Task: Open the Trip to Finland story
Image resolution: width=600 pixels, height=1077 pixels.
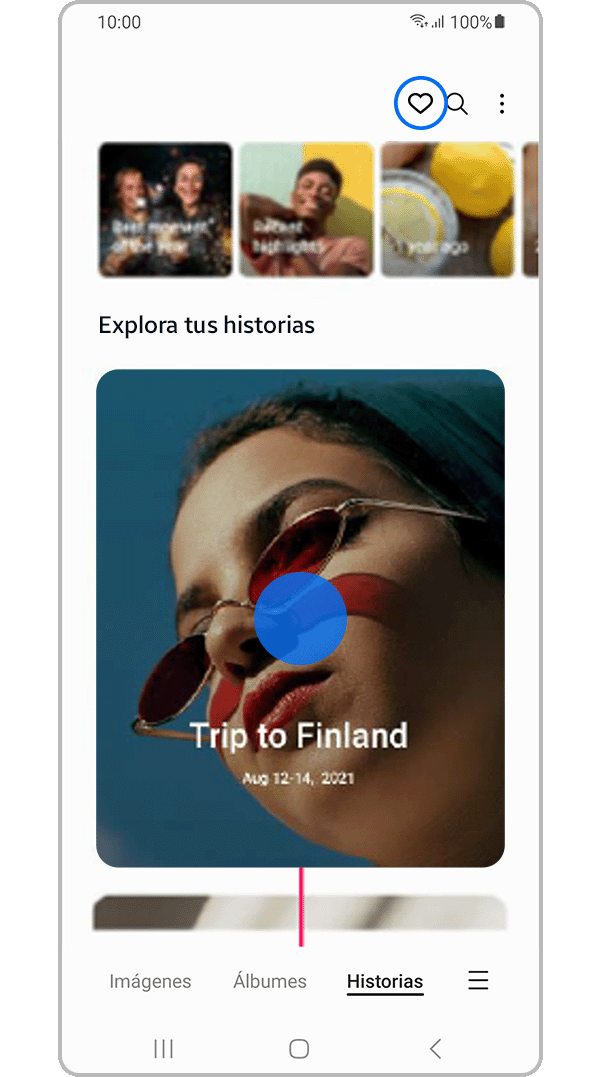Action: coord(300,618)
